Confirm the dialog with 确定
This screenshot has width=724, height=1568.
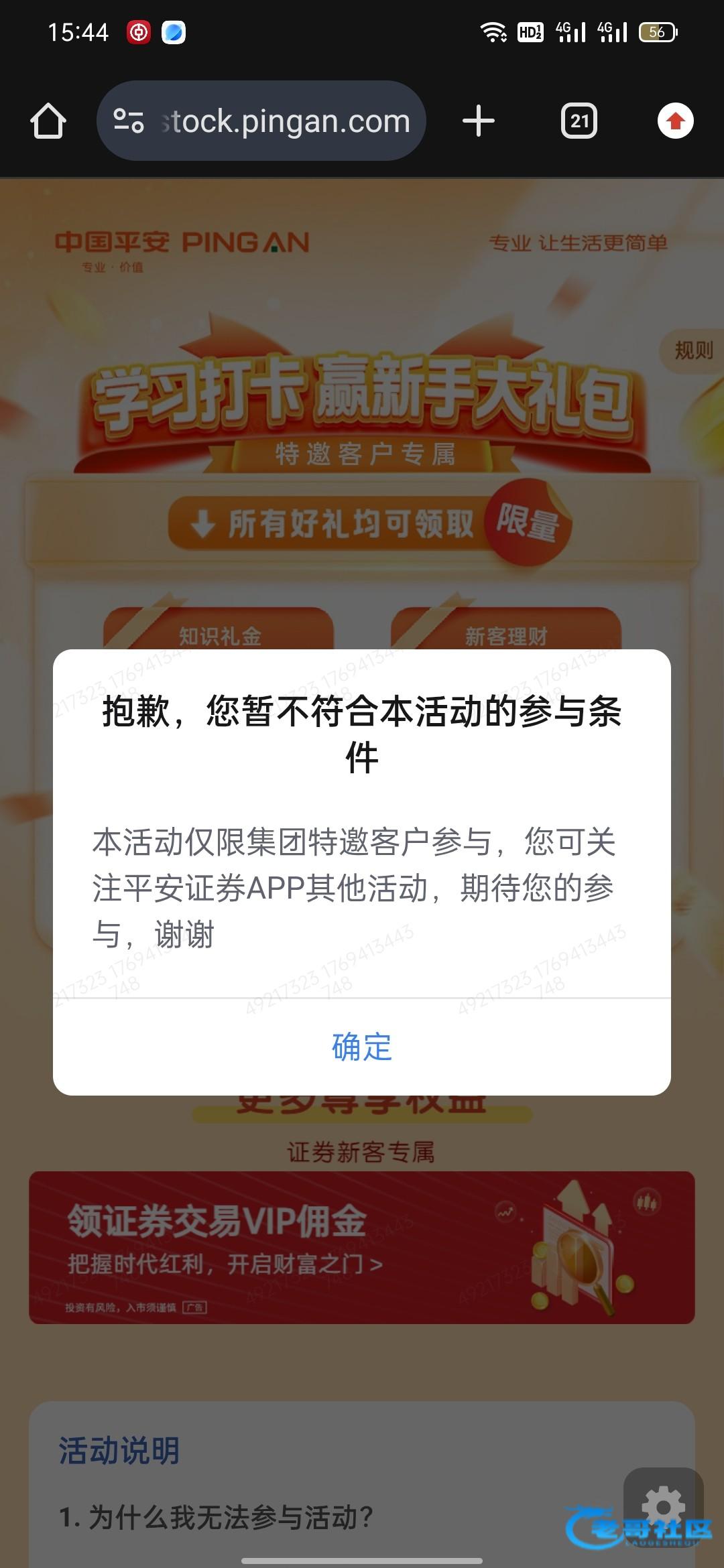click(361, 1047)
